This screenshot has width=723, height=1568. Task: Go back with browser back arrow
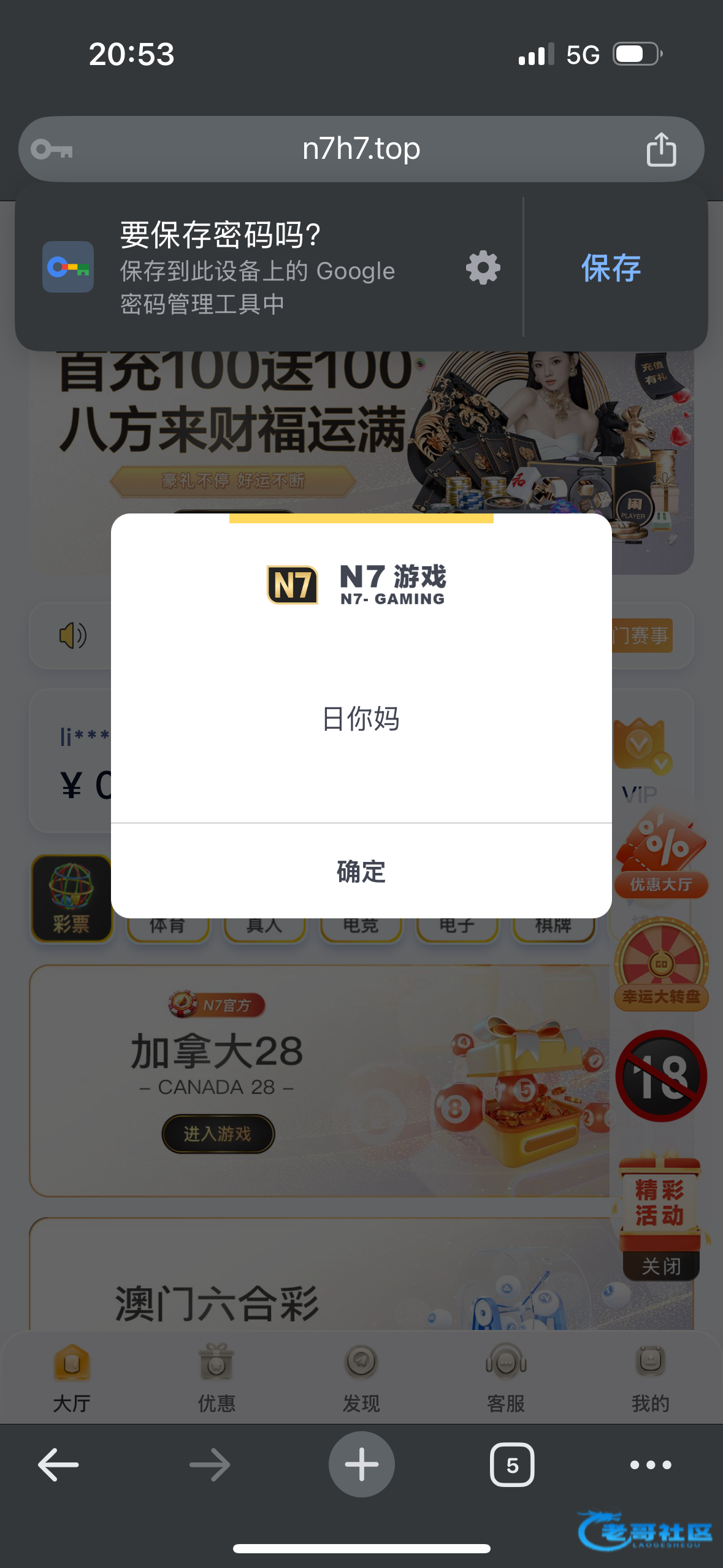click(58, 1464)
